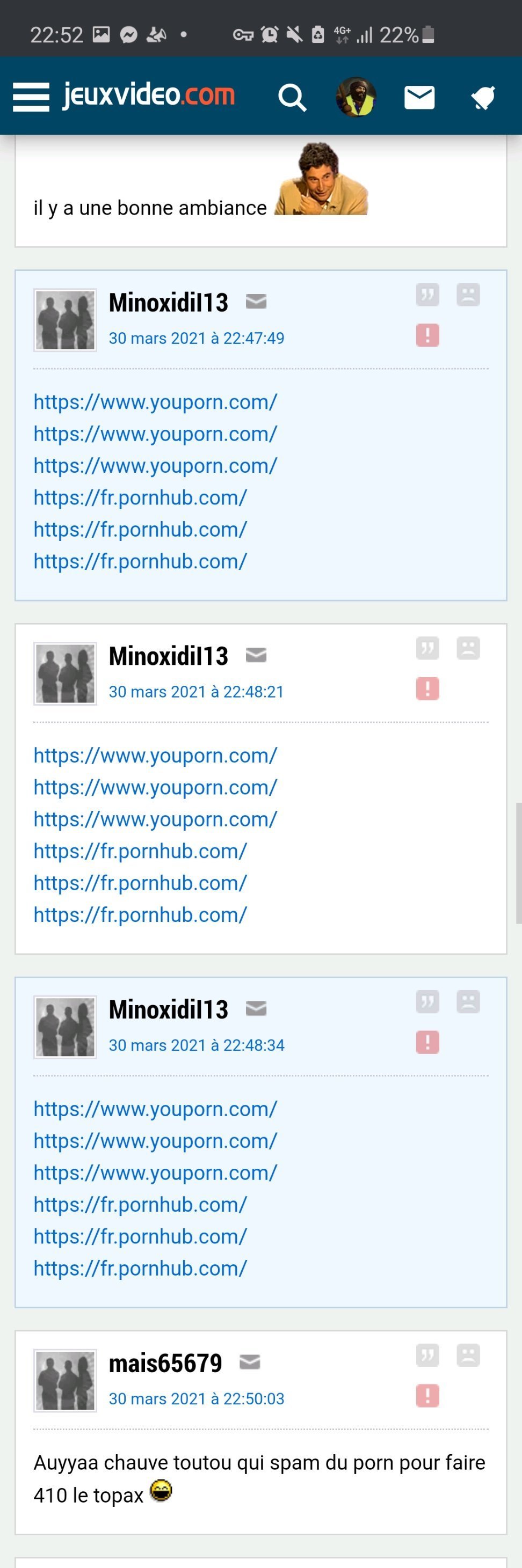Report the 22:48:34 post
This screenshot has height=1568, width=522.
(427, 1043)
